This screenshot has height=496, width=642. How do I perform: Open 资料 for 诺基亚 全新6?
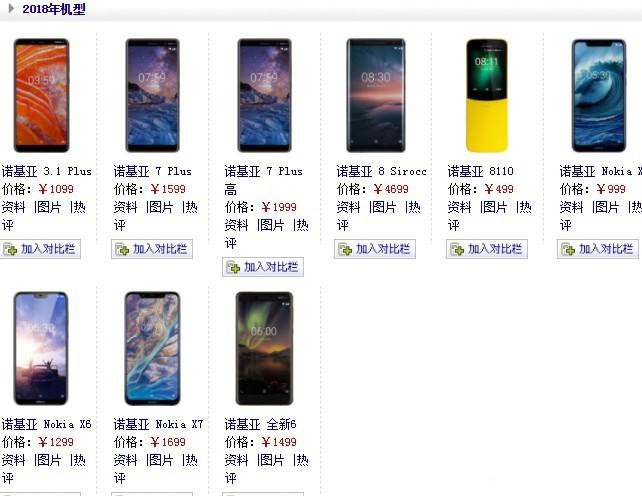pyautogui.click(x=237, y=460)
